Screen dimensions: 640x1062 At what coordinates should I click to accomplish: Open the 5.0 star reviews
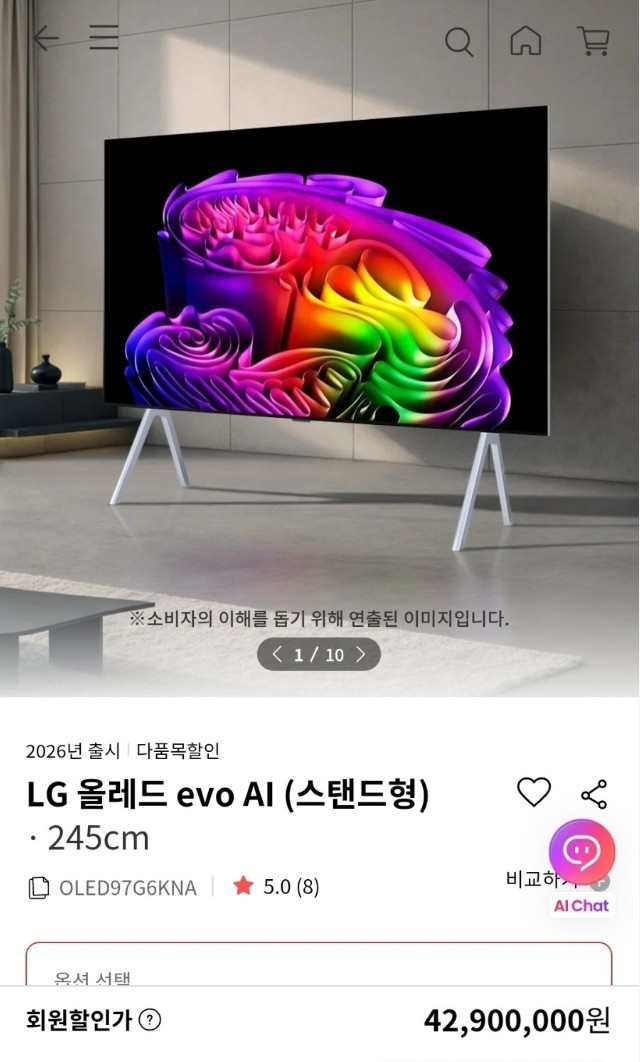click(276, 887)
